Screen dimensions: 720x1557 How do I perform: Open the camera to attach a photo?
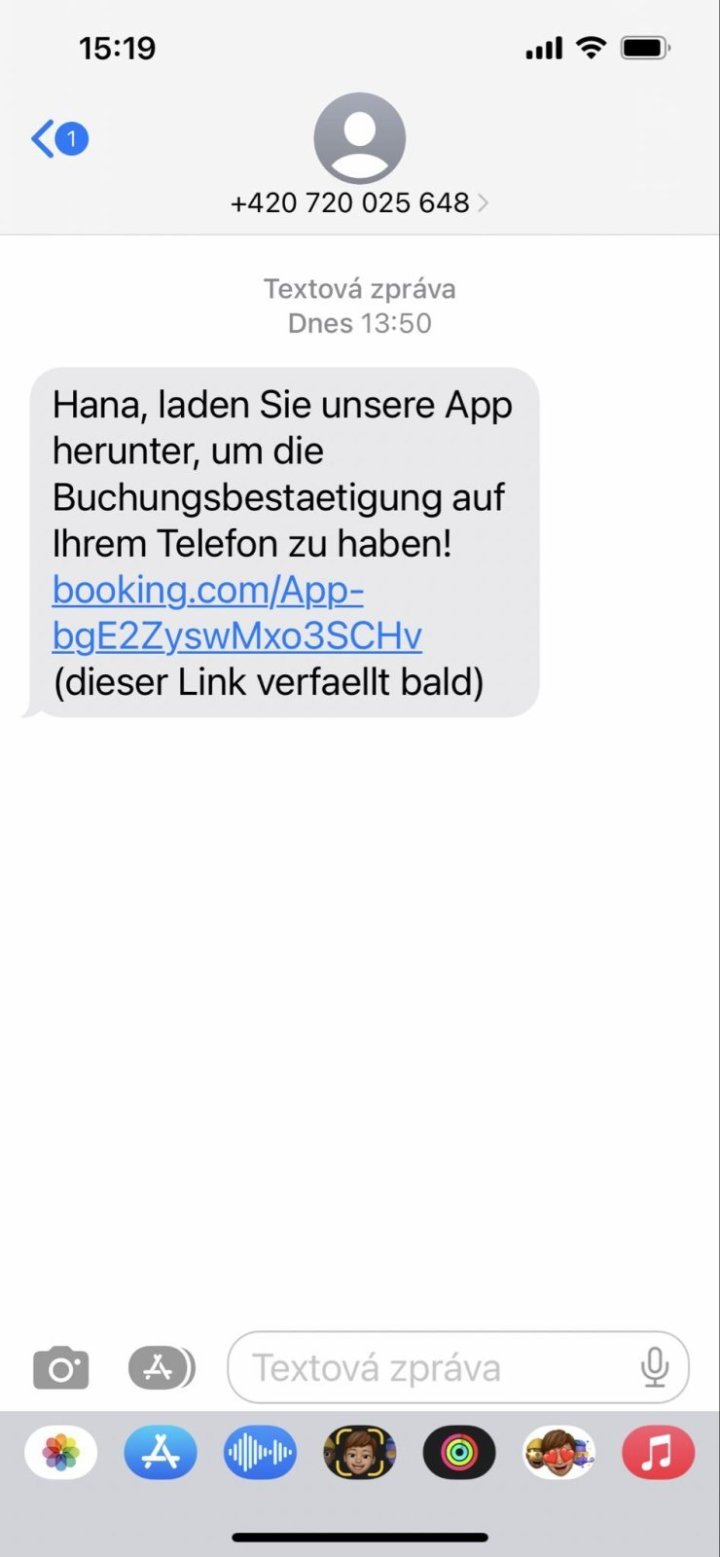pos(61,1367)
